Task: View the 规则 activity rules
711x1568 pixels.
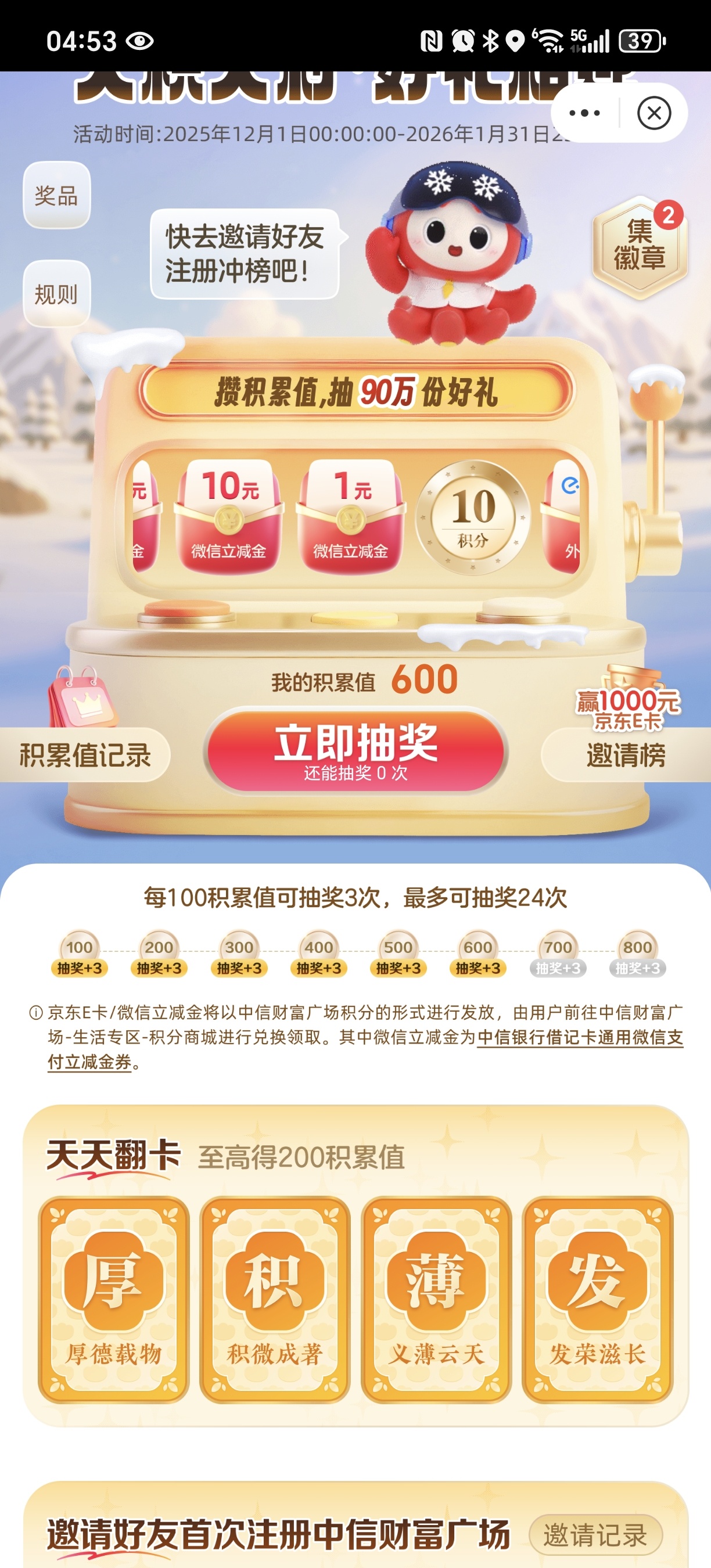Action: point(56,294)
